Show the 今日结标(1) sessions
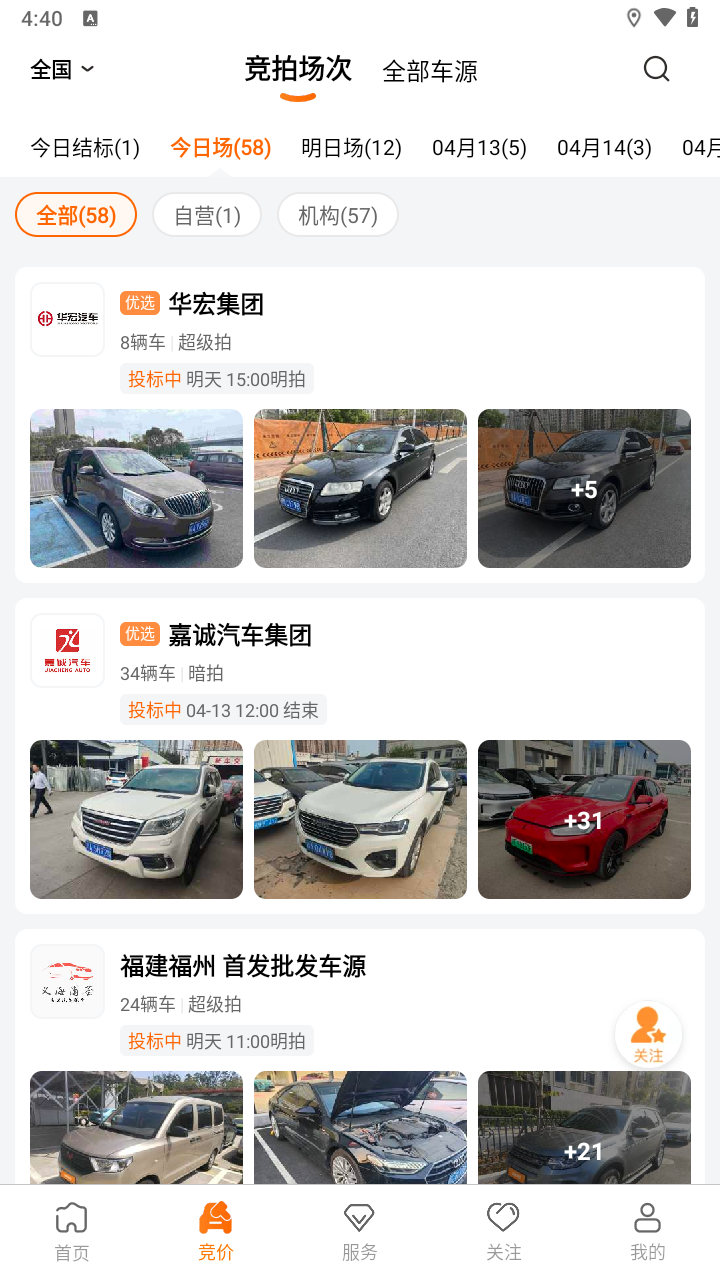 tap(85, 148)
